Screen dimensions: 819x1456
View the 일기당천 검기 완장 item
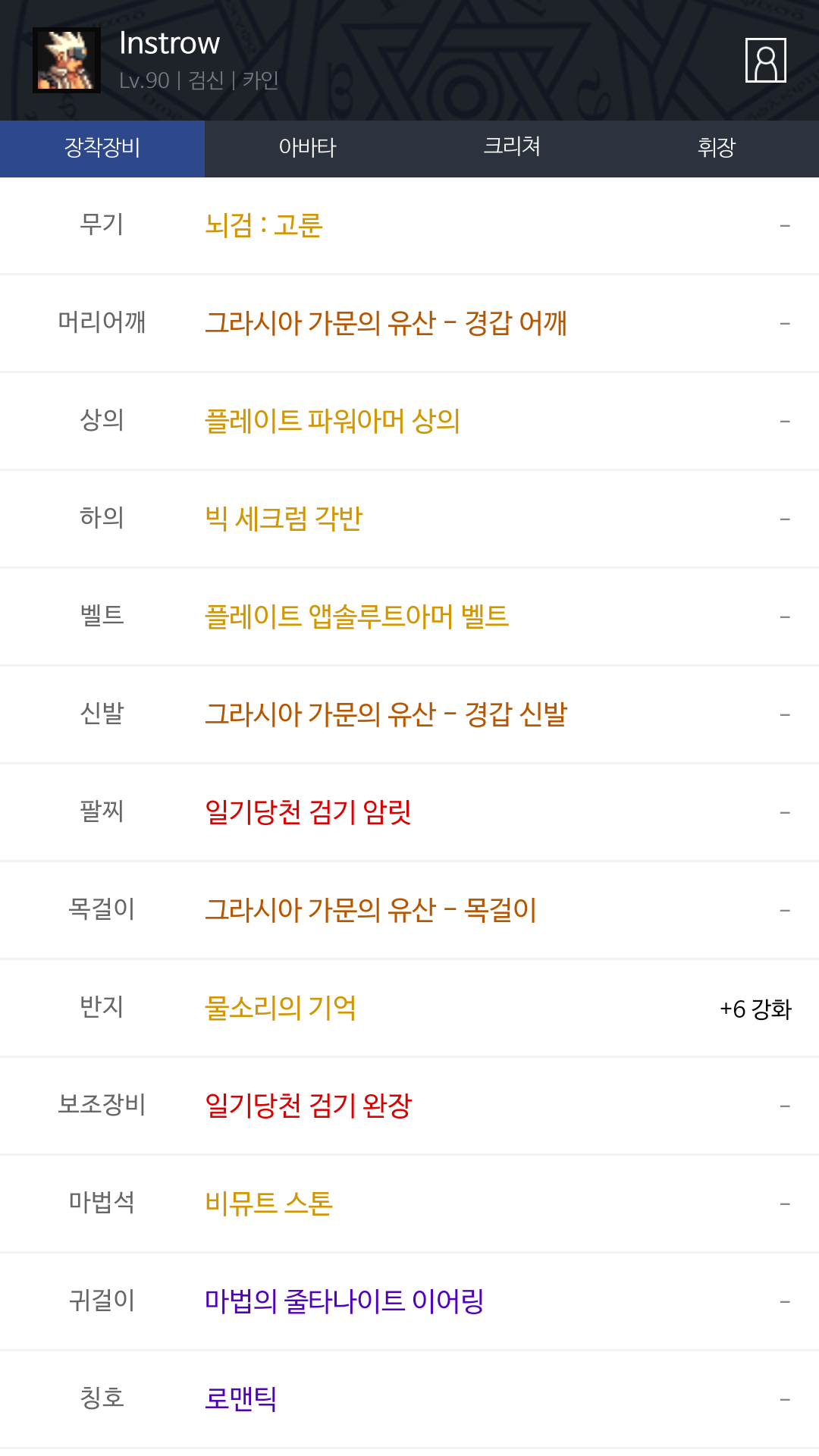click(x=308, y=1106)
